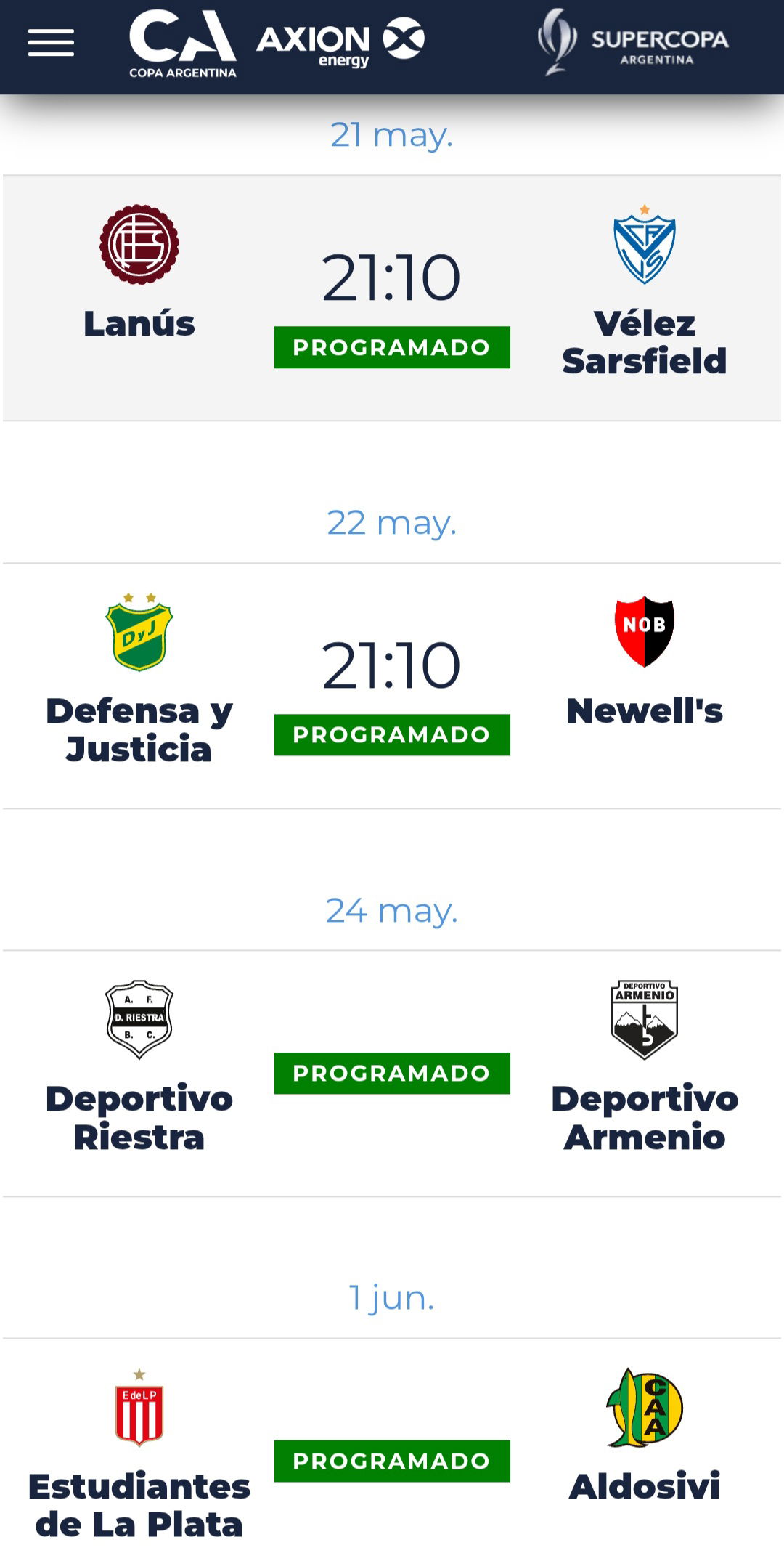The width and height of the screenshot is (784, 1553).
Task: Tap the Copa Argentina logo in the header
Action: (x=183, y=44)
